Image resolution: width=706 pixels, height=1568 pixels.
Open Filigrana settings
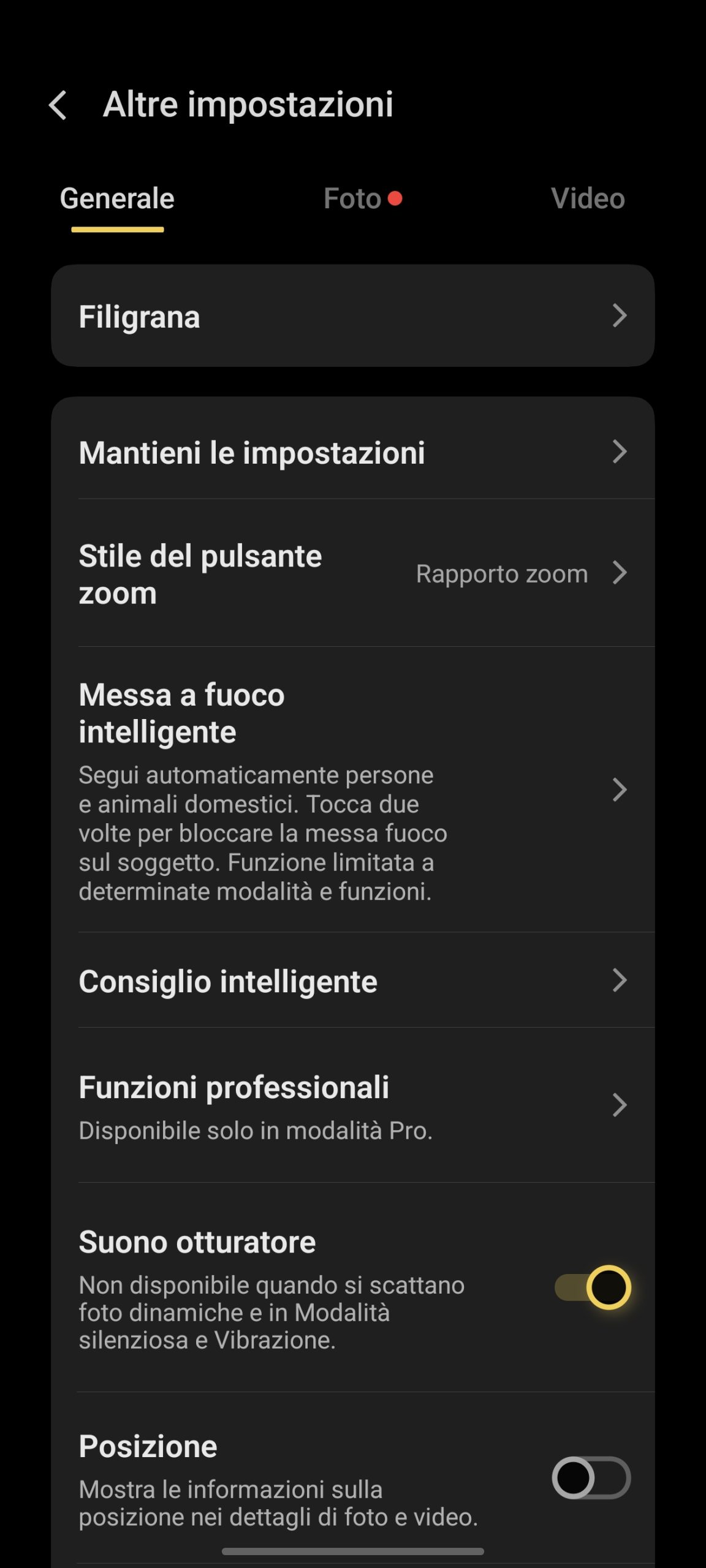point(352,316)
